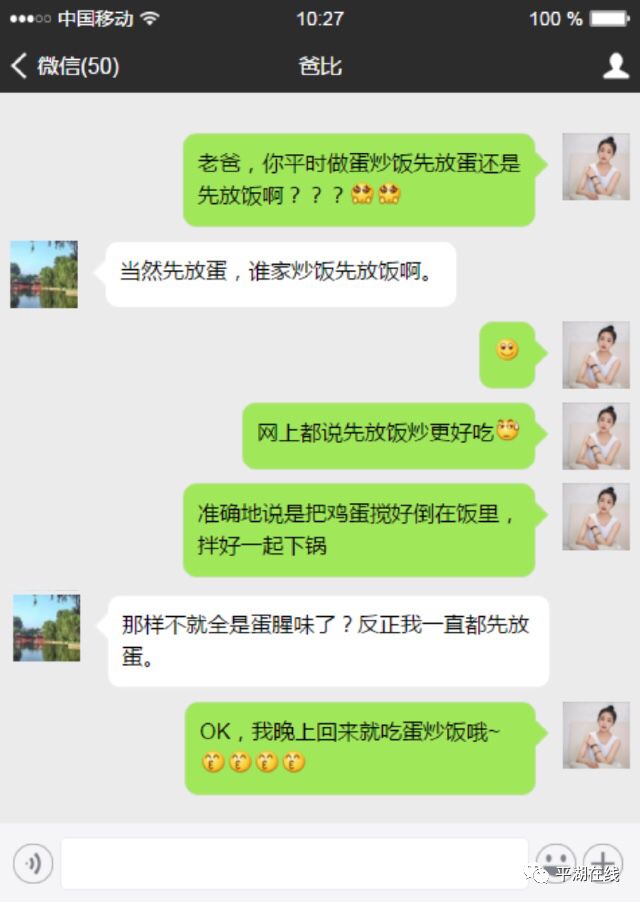Switch to voice message input
Image resolution: width=640 pixels, height=902 pixels.
point(33,862)
